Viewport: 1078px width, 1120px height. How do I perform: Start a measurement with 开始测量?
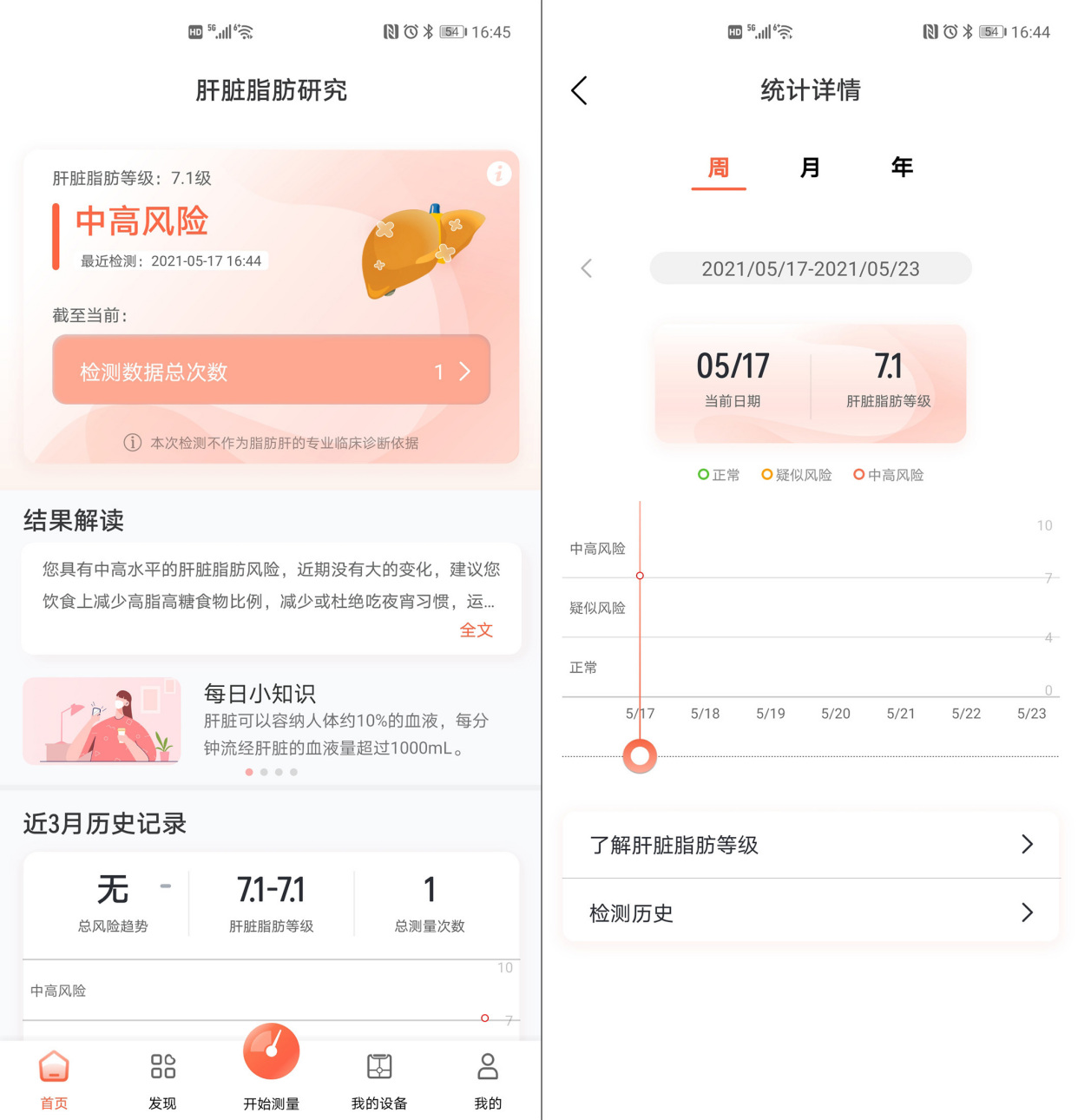271,1064
